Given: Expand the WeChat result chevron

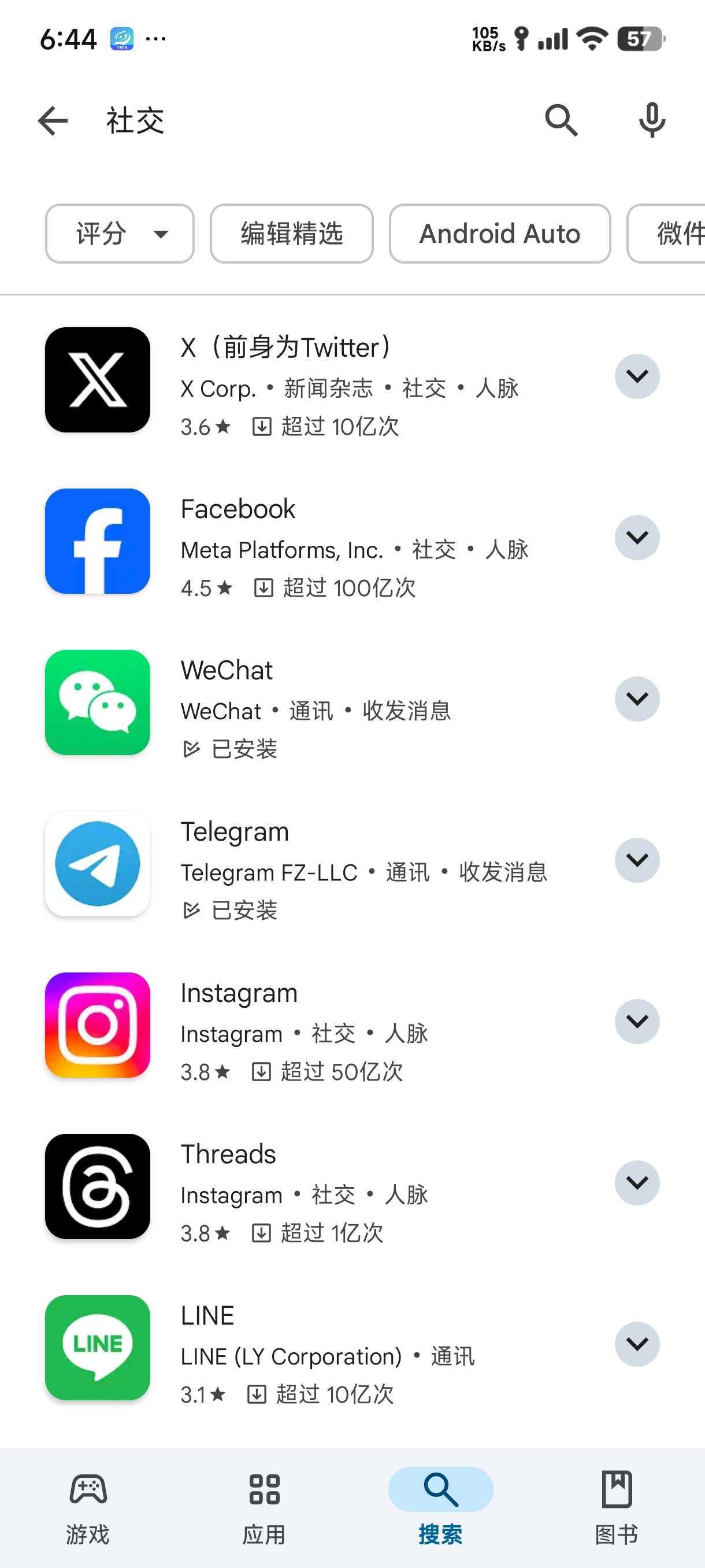Looking at the screenshot, I should click(637, 699).
